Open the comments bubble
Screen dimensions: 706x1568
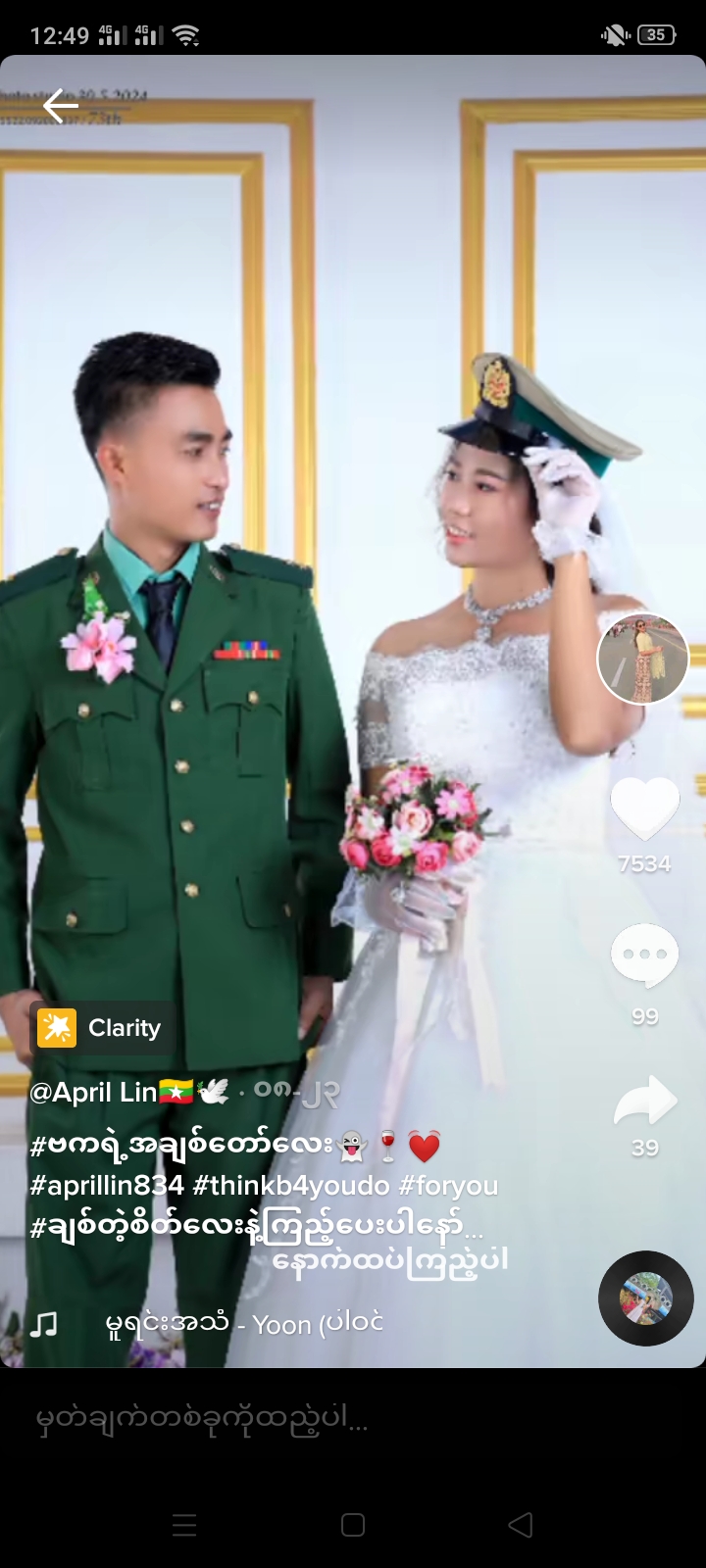(644, 955)
